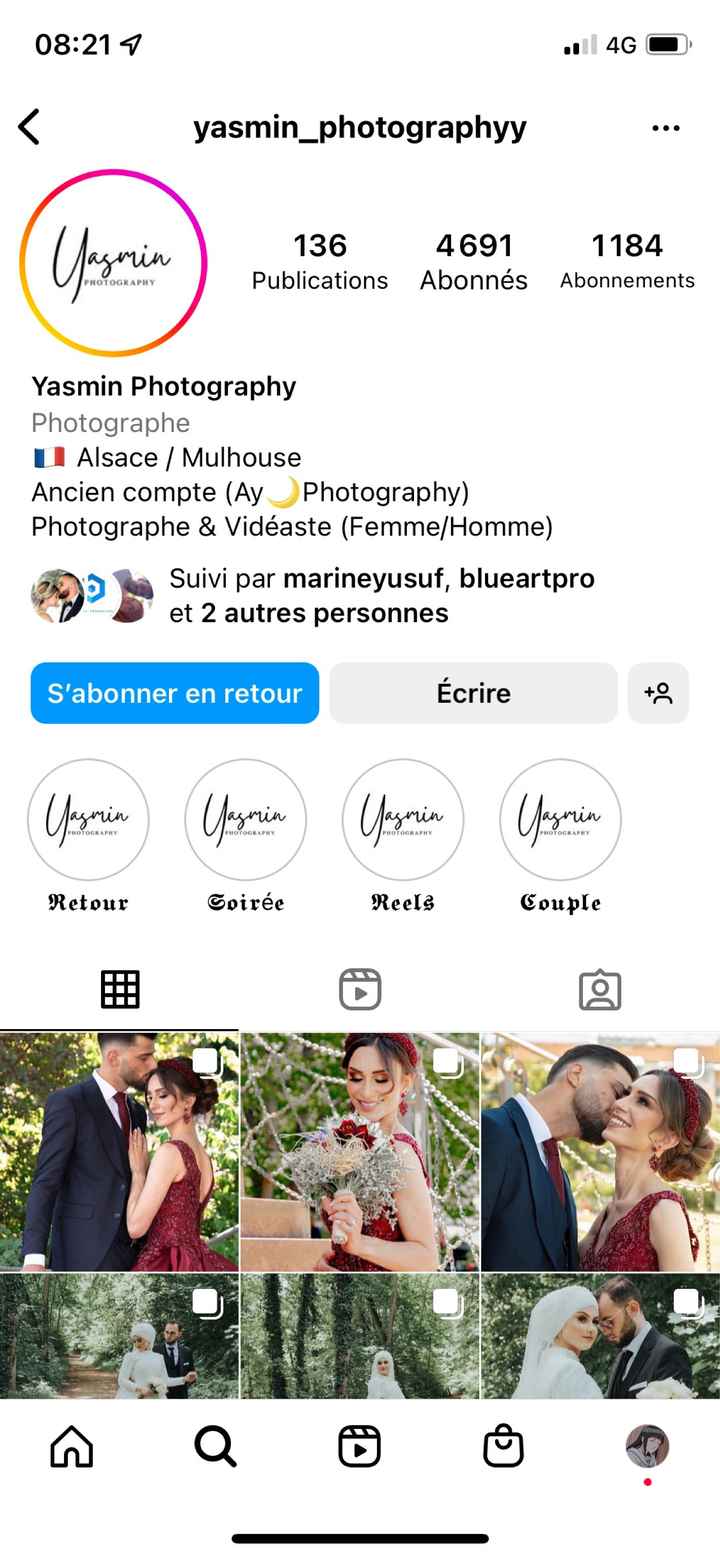Go to the home feed
The height and width of the screenshot is (1558, 720).
(x=70, y=1444)
